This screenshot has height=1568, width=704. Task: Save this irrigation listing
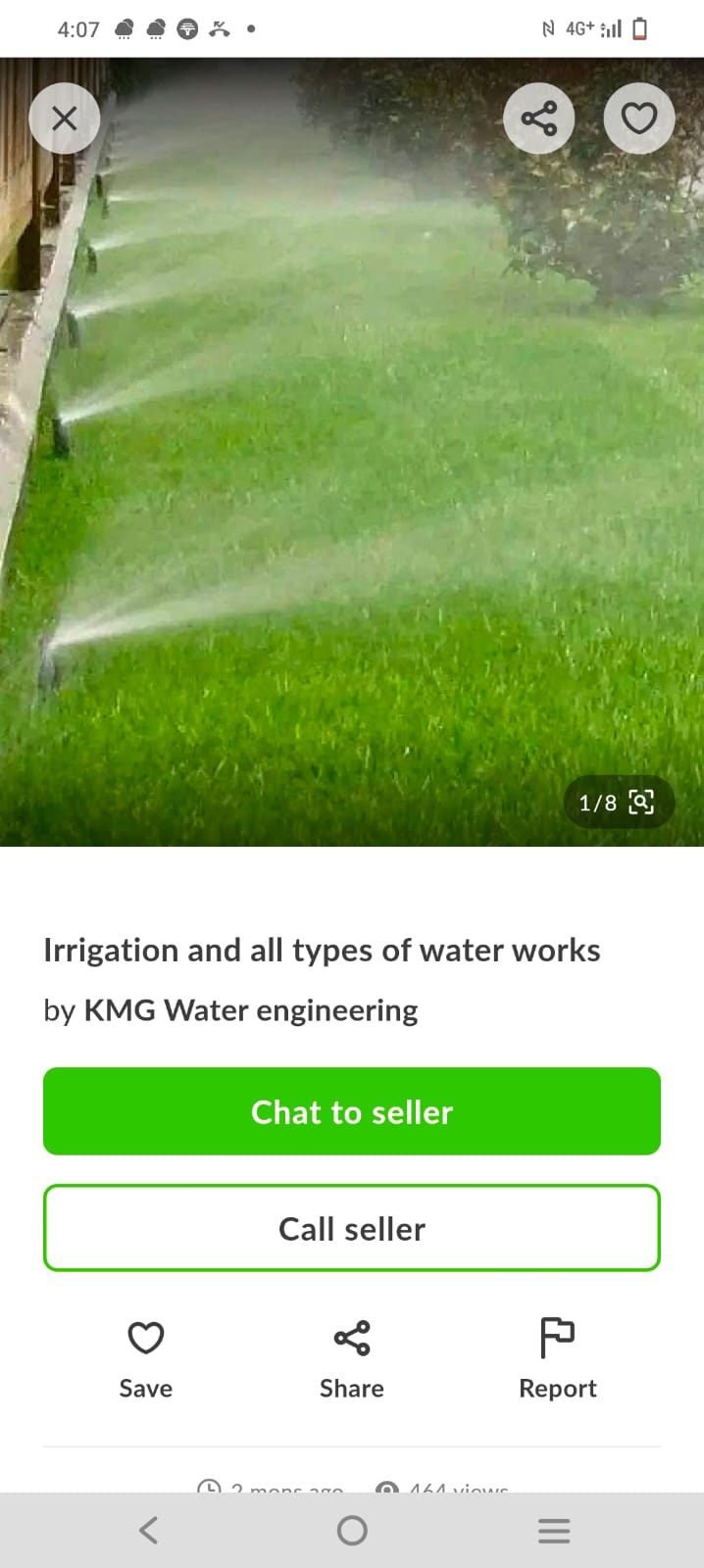145,1359
